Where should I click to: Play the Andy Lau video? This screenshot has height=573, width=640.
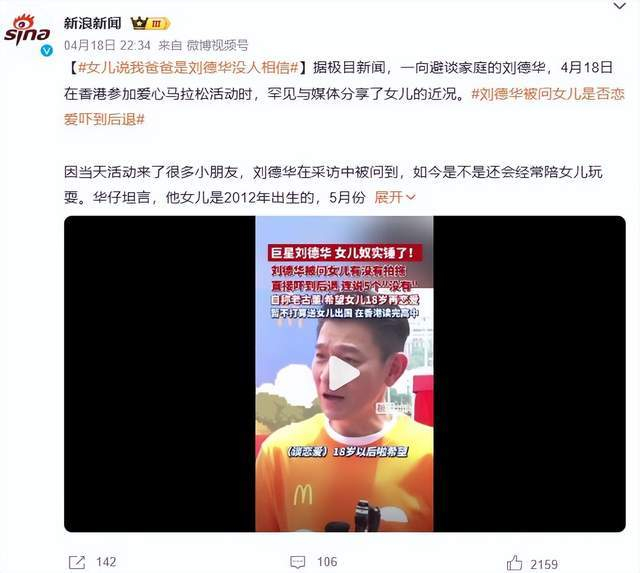(344, 373)
